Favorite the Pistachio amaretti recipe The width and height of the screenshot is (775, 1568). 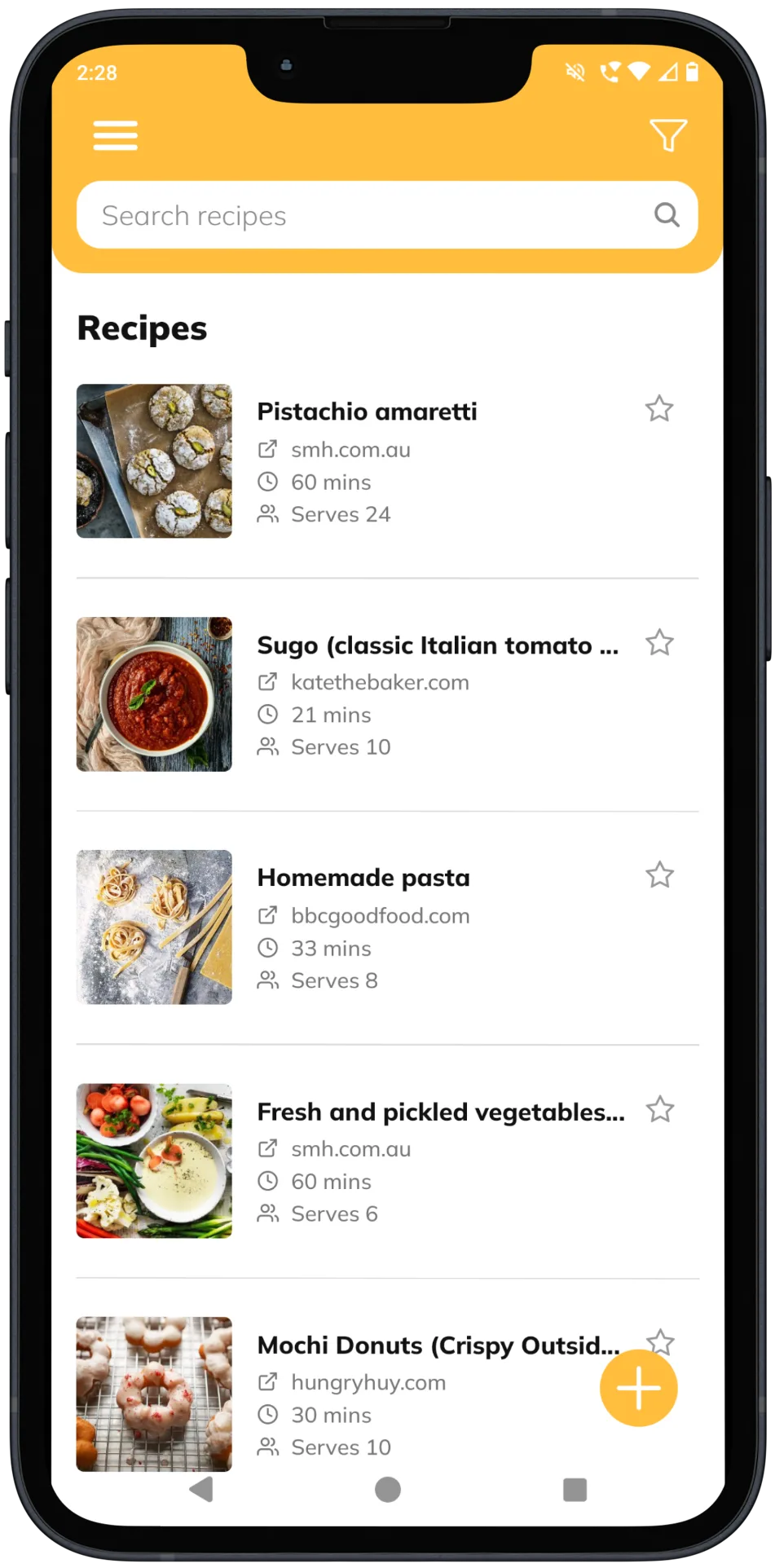[x=659, y=408]
